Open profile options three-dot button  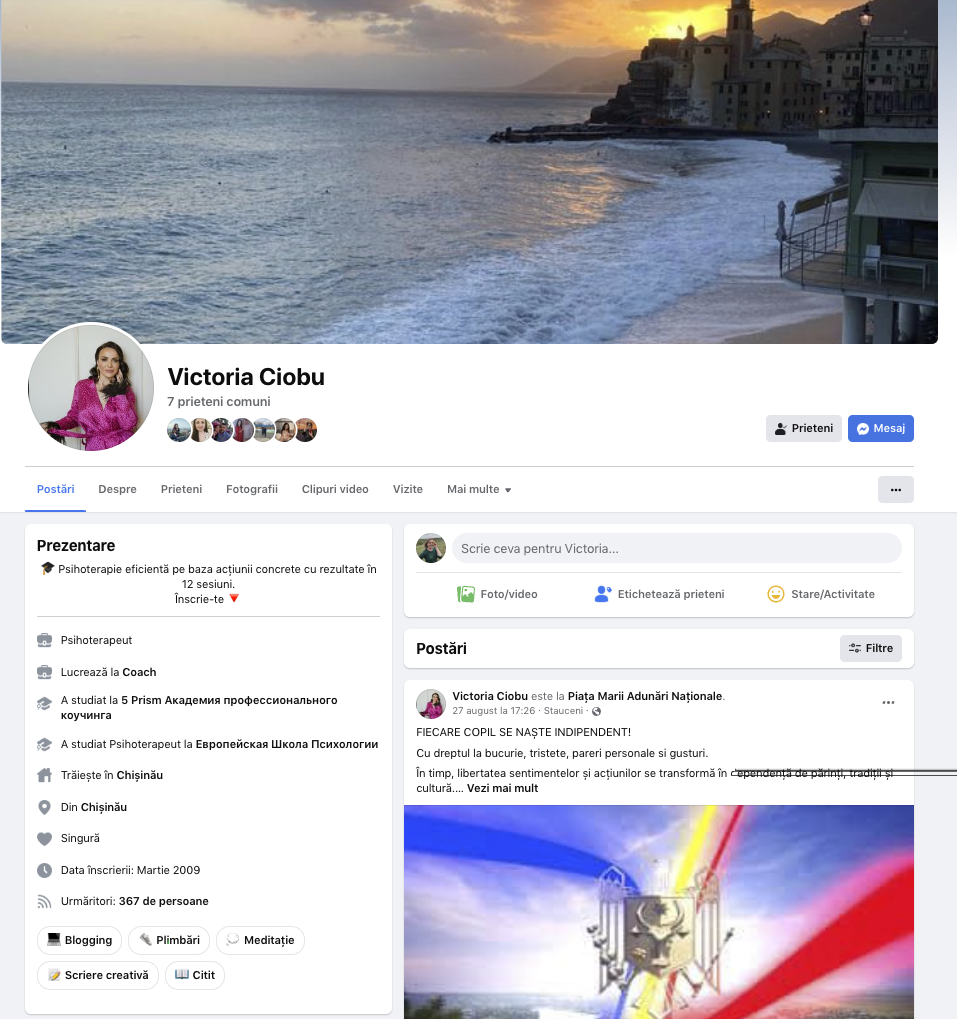point(895,489)
